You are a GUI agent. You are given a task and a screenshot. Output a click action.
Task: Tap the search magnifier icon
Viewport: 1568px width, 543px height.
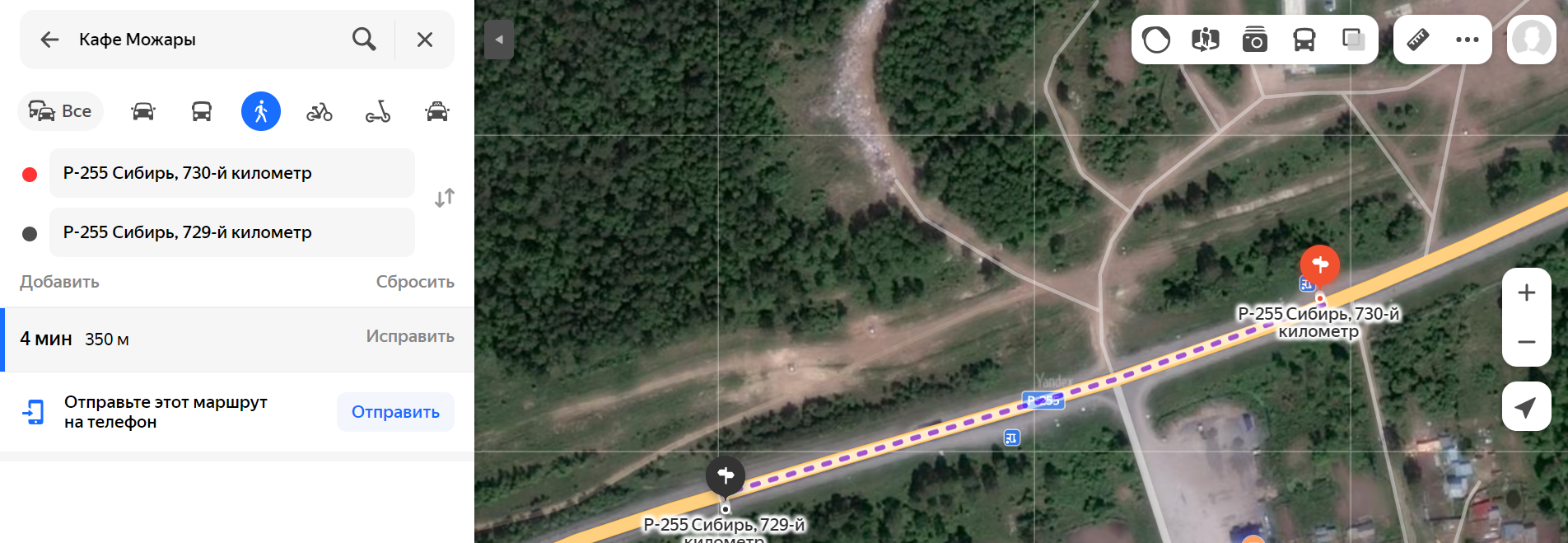364,40
